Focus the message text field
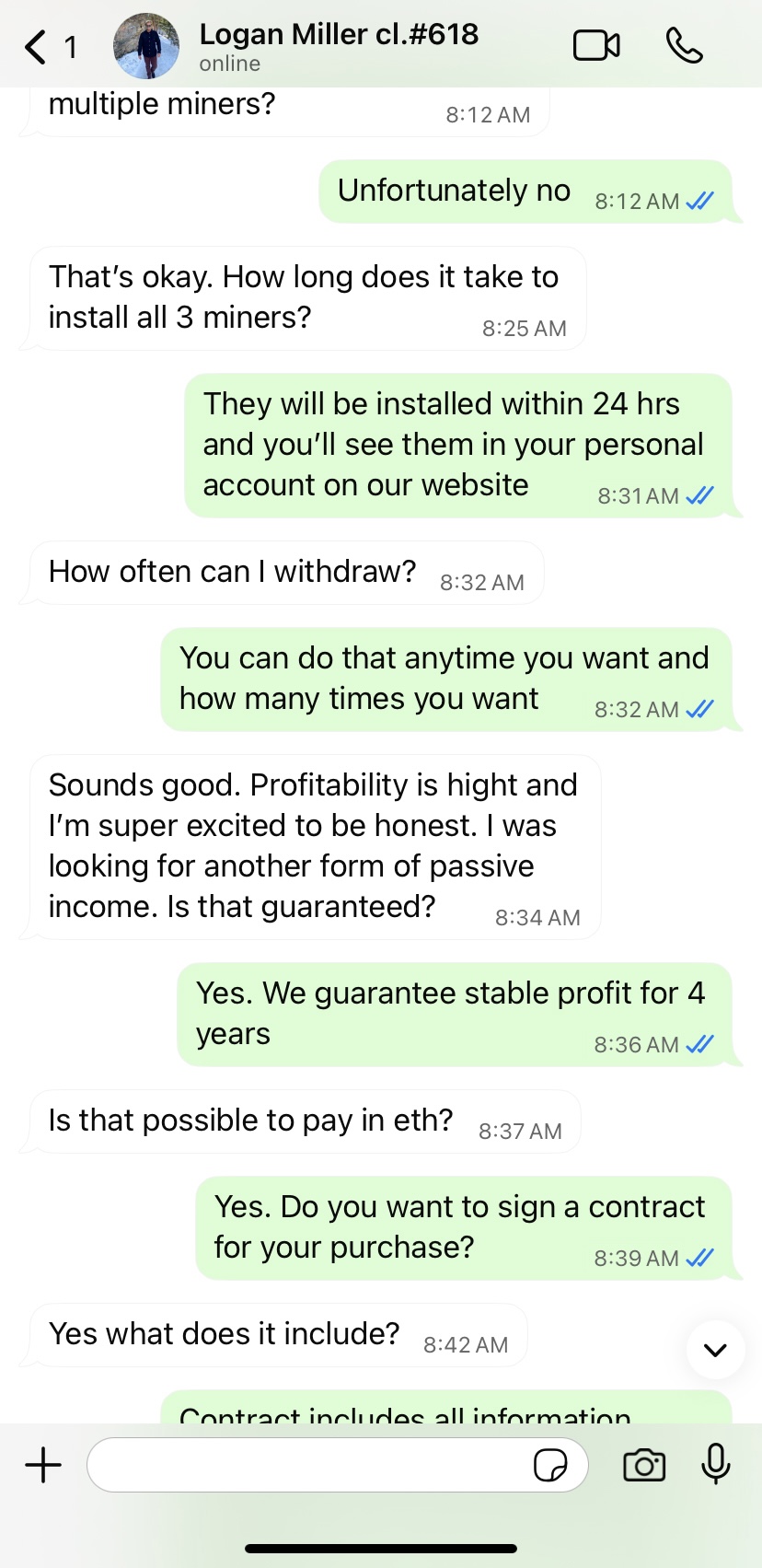Viewport: 762px width, 1568px height. [308, 1465]
